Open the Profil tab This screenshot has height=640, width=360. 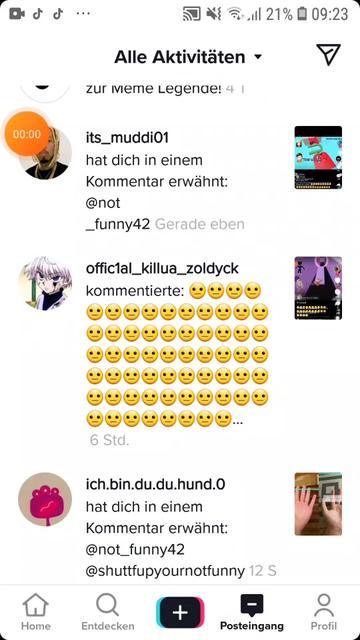[x=324, y=611]
